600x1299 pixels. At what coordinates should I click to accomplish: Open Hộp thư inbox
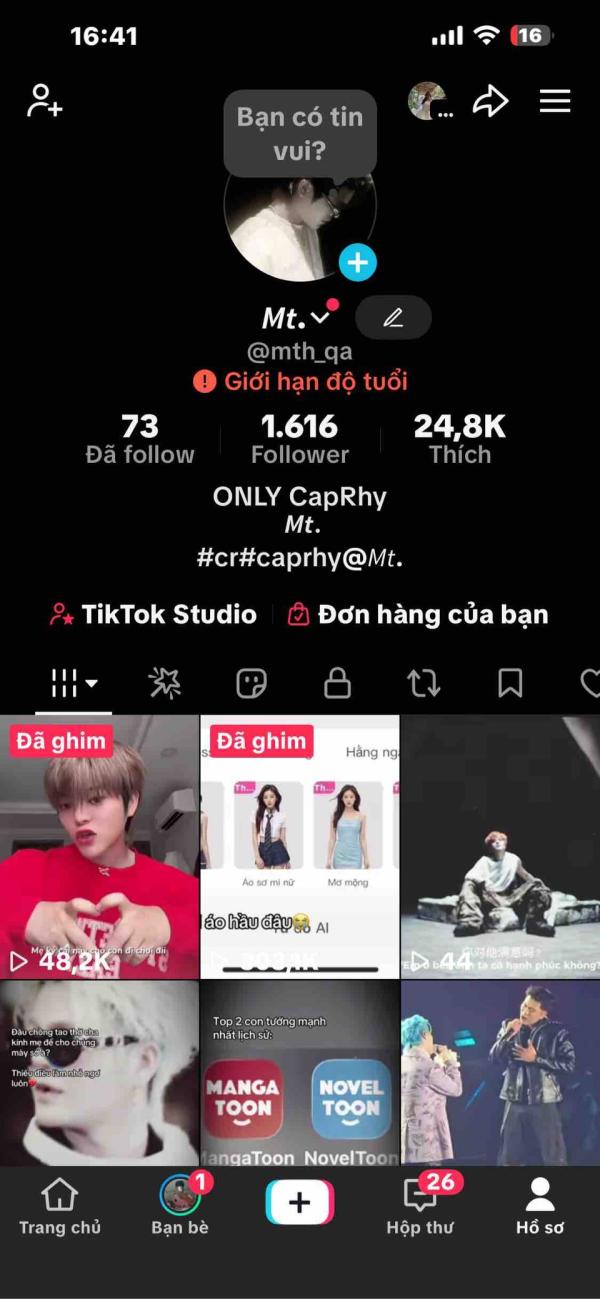[420, 1205]
